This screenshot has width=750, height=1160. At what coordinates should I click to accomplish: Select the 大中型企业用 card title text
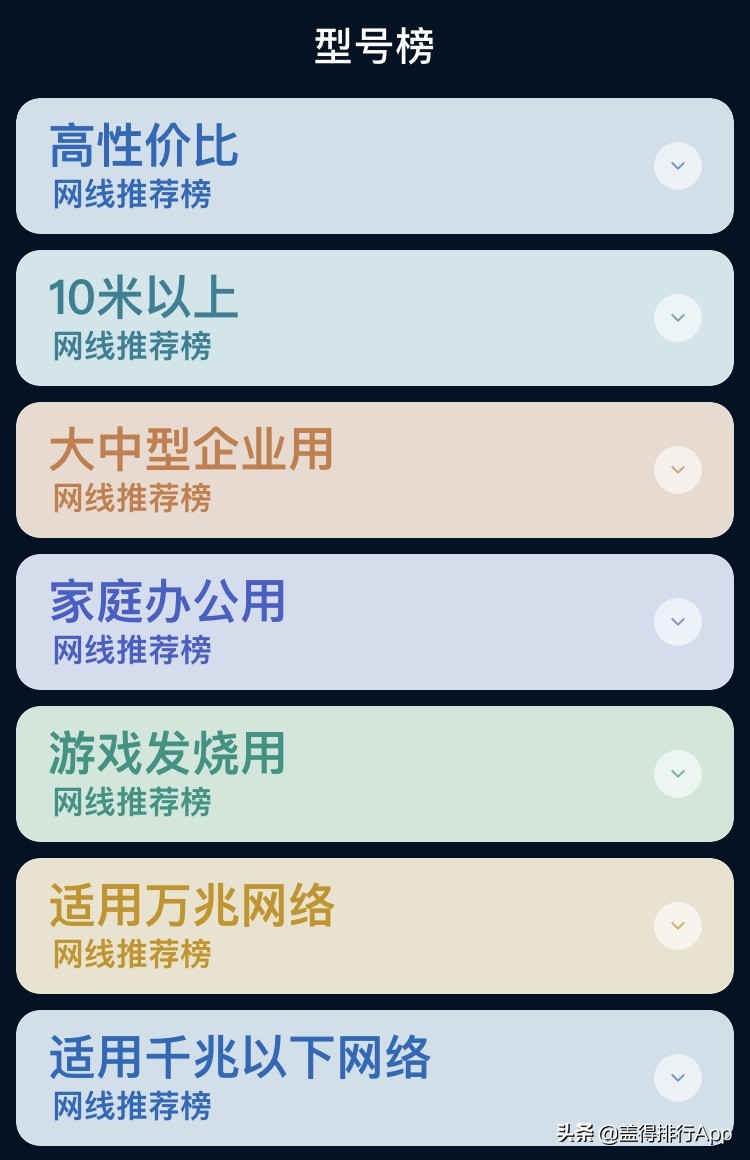pyautogui.click(x=192, y=450)
